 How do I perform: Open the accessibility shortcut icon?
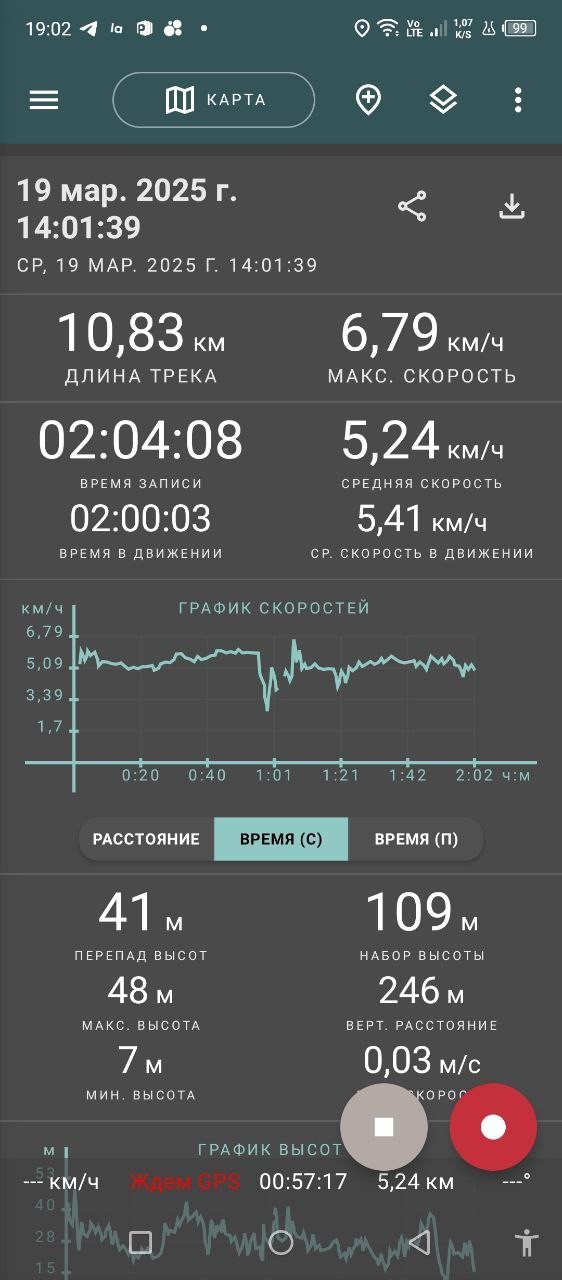[526, 1243]
